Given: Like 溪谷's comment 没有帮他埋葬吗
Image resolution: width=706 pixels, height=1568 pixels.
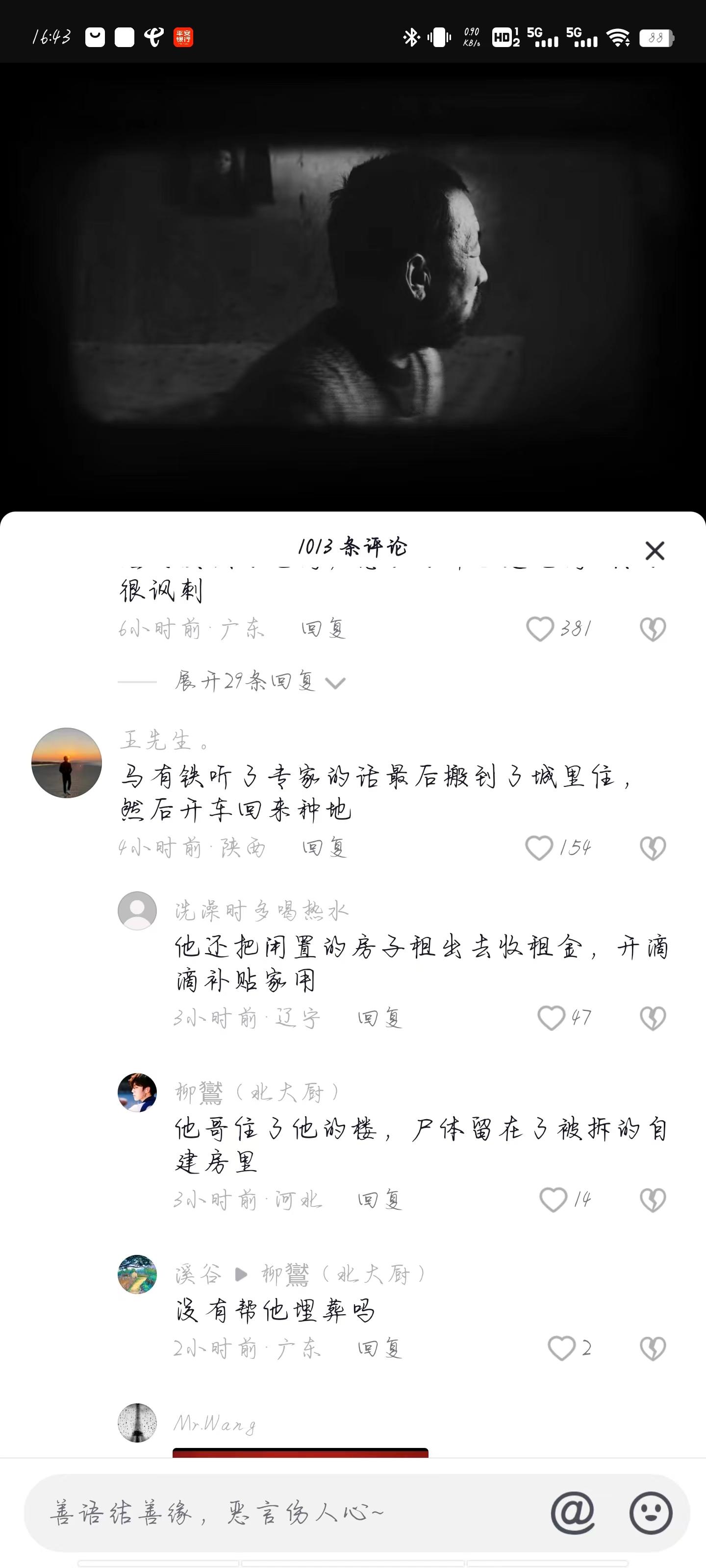Looking at the screenshot, I should tap(562, 1348).
